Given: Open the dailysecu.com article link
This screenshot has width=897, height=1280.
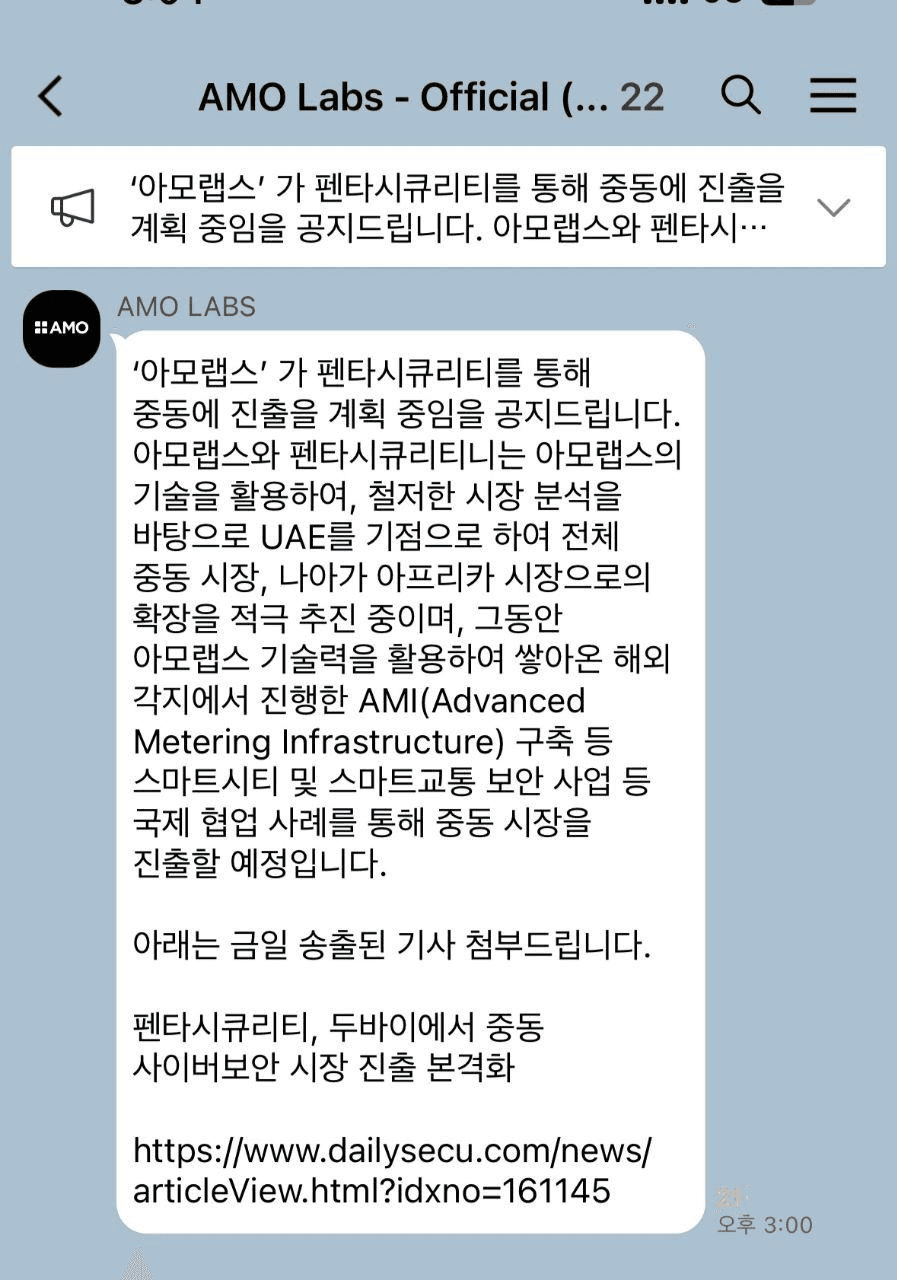Looking at the screenshot, I should point(391,1171).
